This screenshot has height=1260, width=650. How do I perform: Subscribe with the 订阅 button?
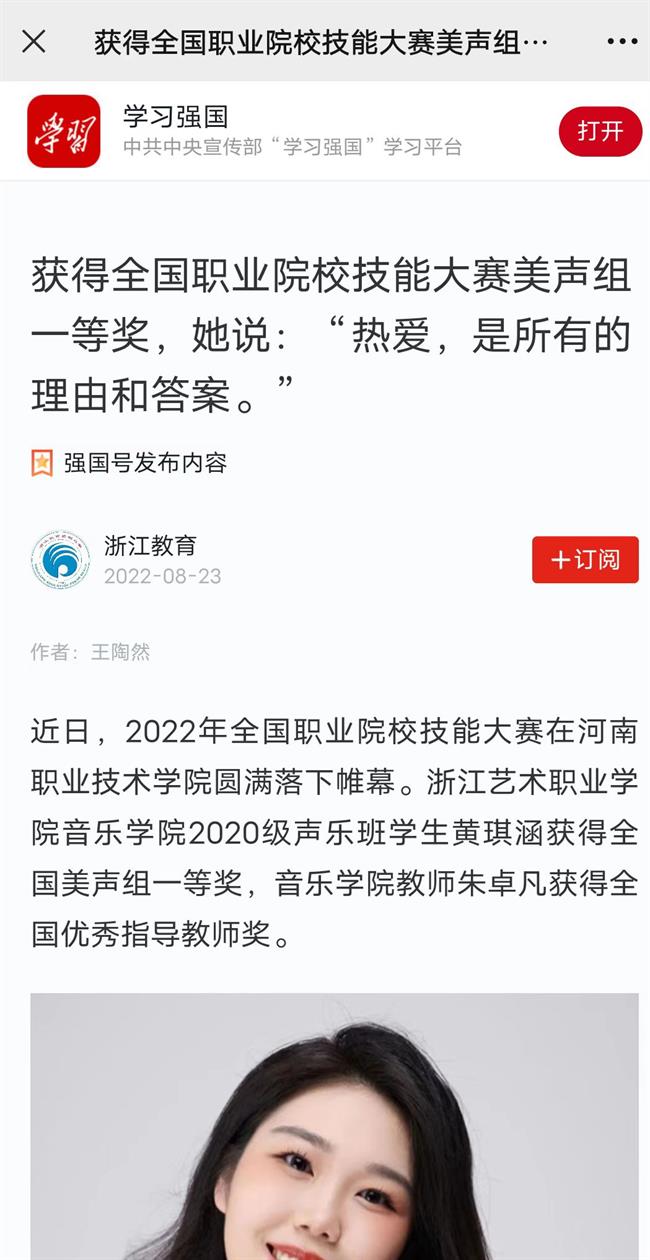click(585, 560)
